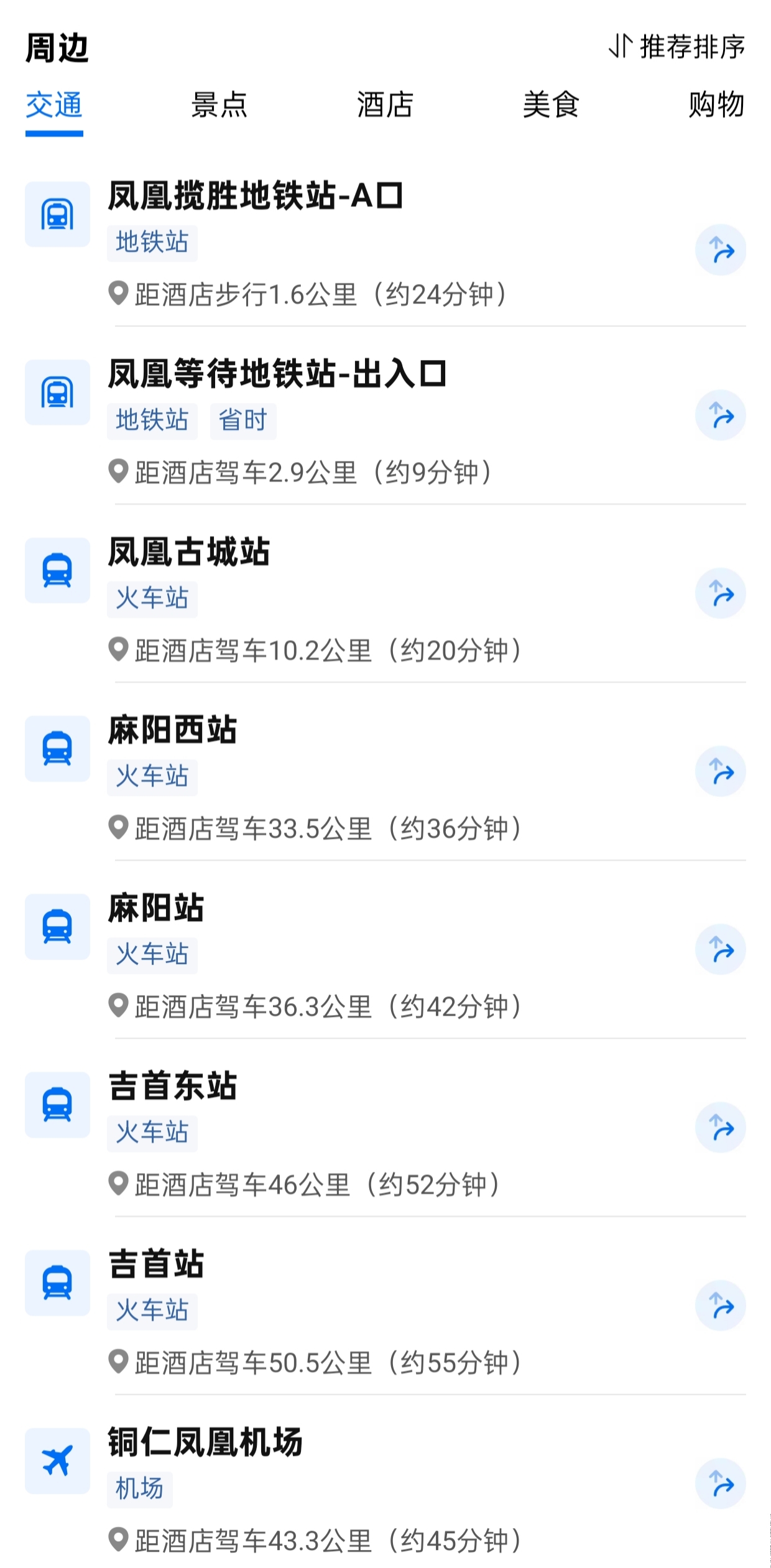Navigate to 铜仁凤凰机场 via route icon
The height and width of the screenshot is (1568, 771).
click(x=721, y=1483)
